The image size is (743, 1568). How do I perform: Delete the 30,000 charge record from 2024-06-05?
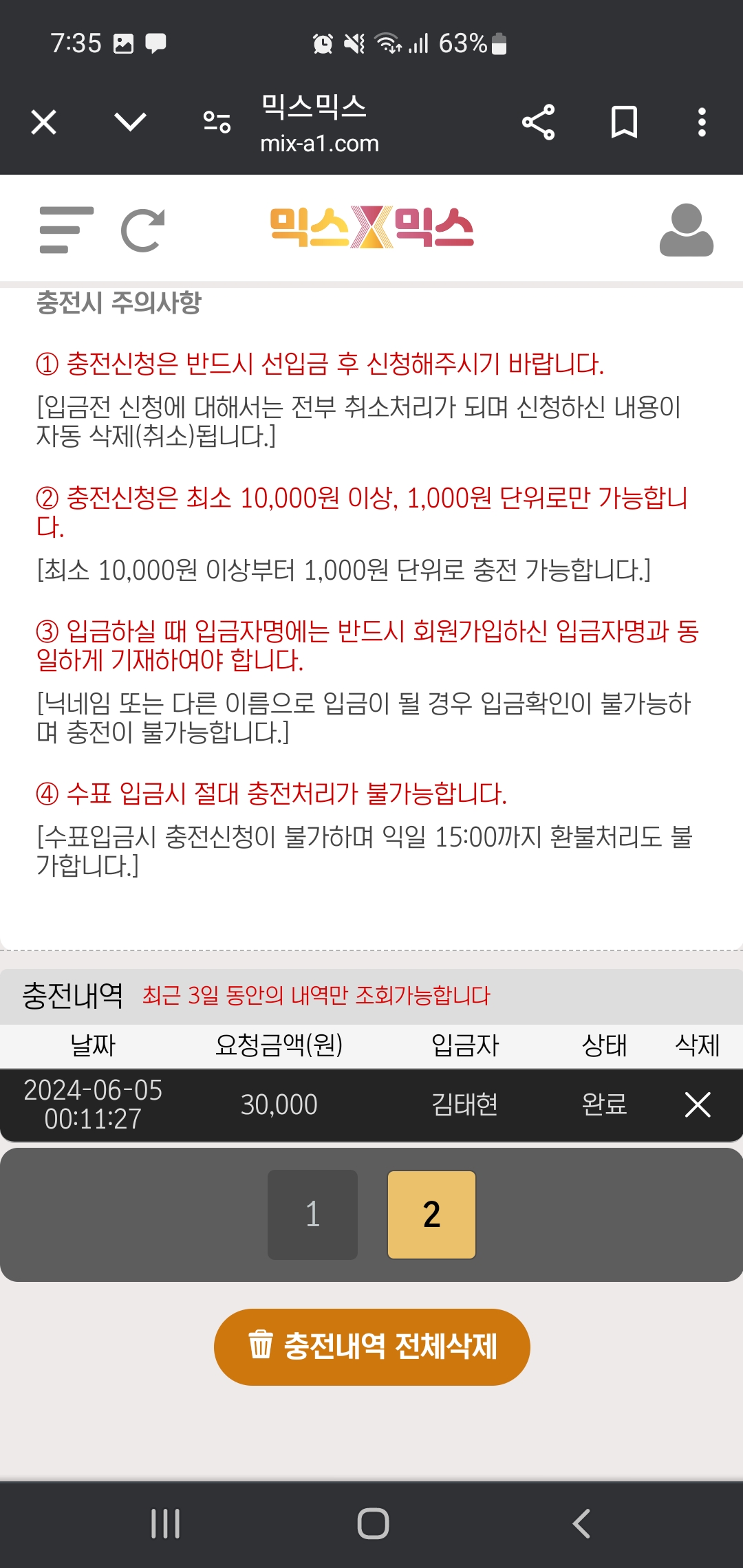pos(697,1105)
